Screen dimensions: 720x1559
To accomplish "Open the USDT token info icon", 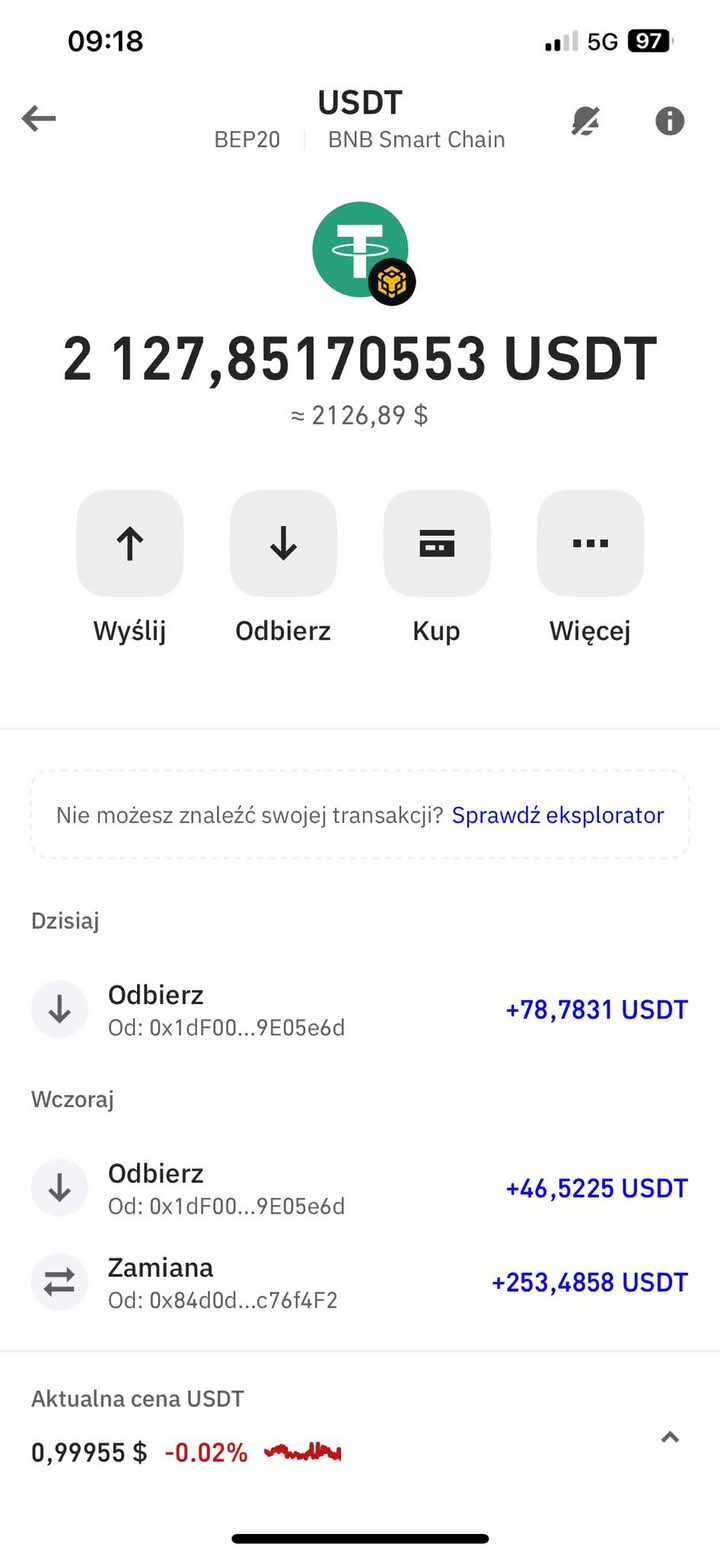I will coord(669,121).
